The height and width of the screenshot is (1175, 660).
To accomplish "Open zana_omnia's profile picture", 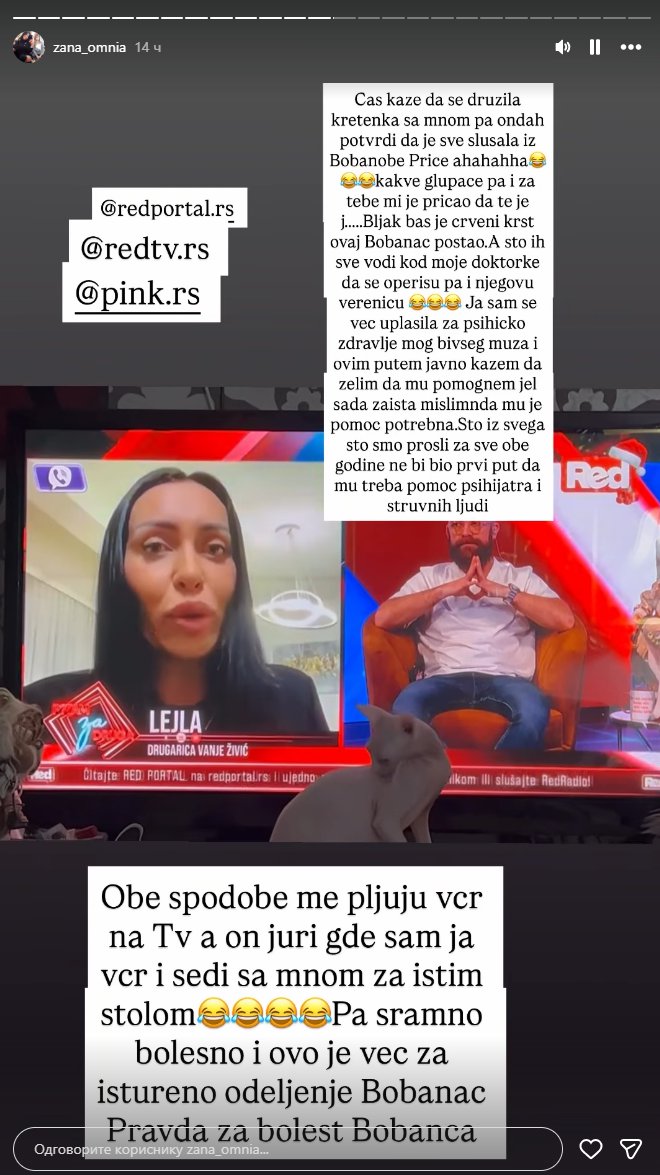I will [x=28, y=47].
